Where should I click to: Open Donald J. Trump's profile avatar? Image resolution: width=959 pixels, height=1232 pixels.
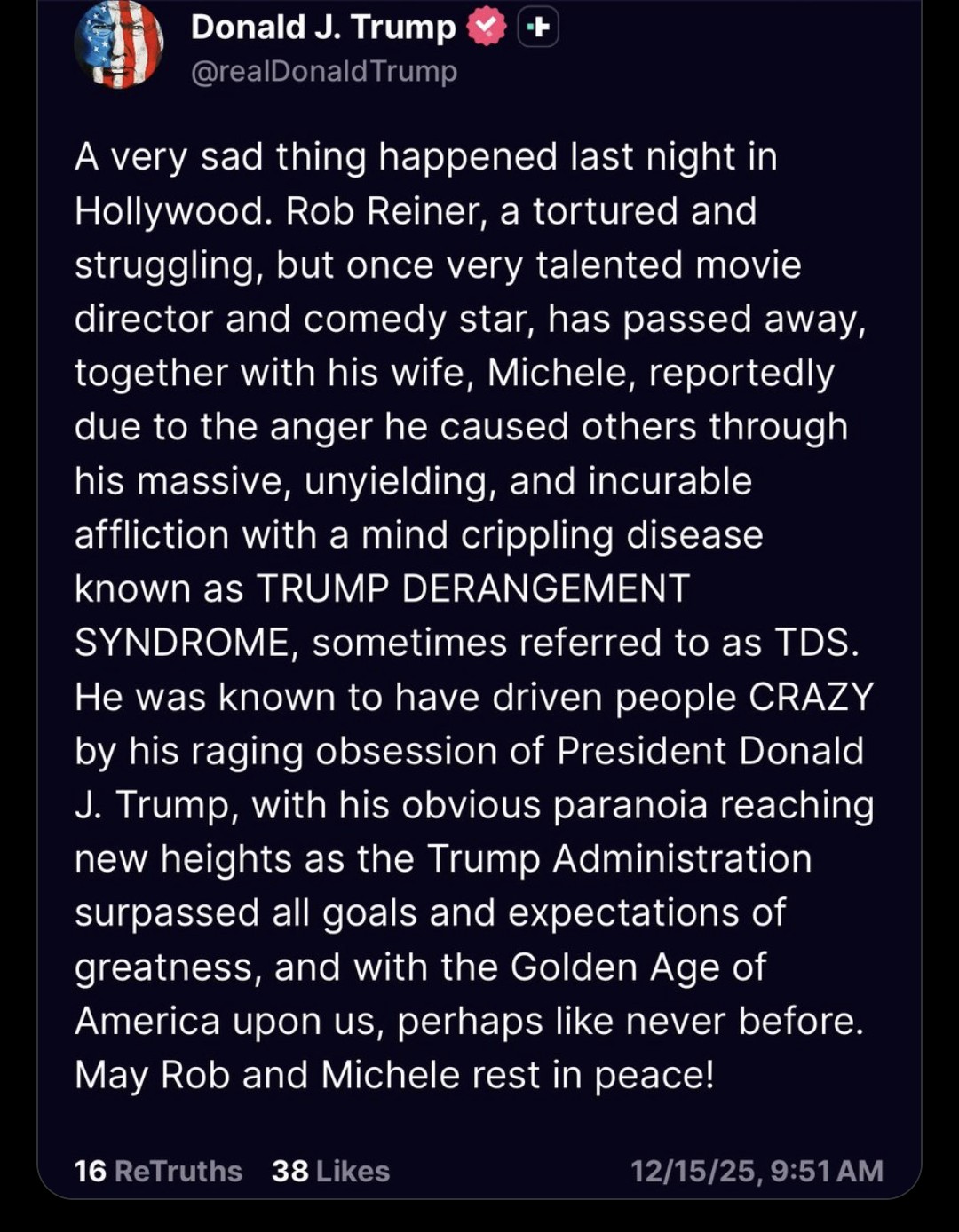[x=119, y=44]
